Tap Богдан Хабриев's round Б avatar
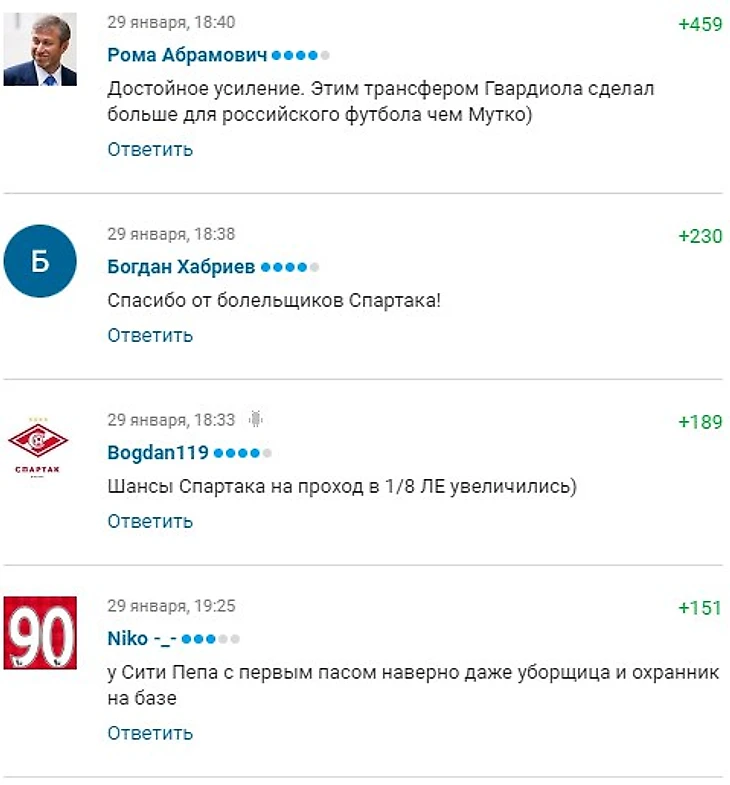730x785 pixels. tap(40, 261)
